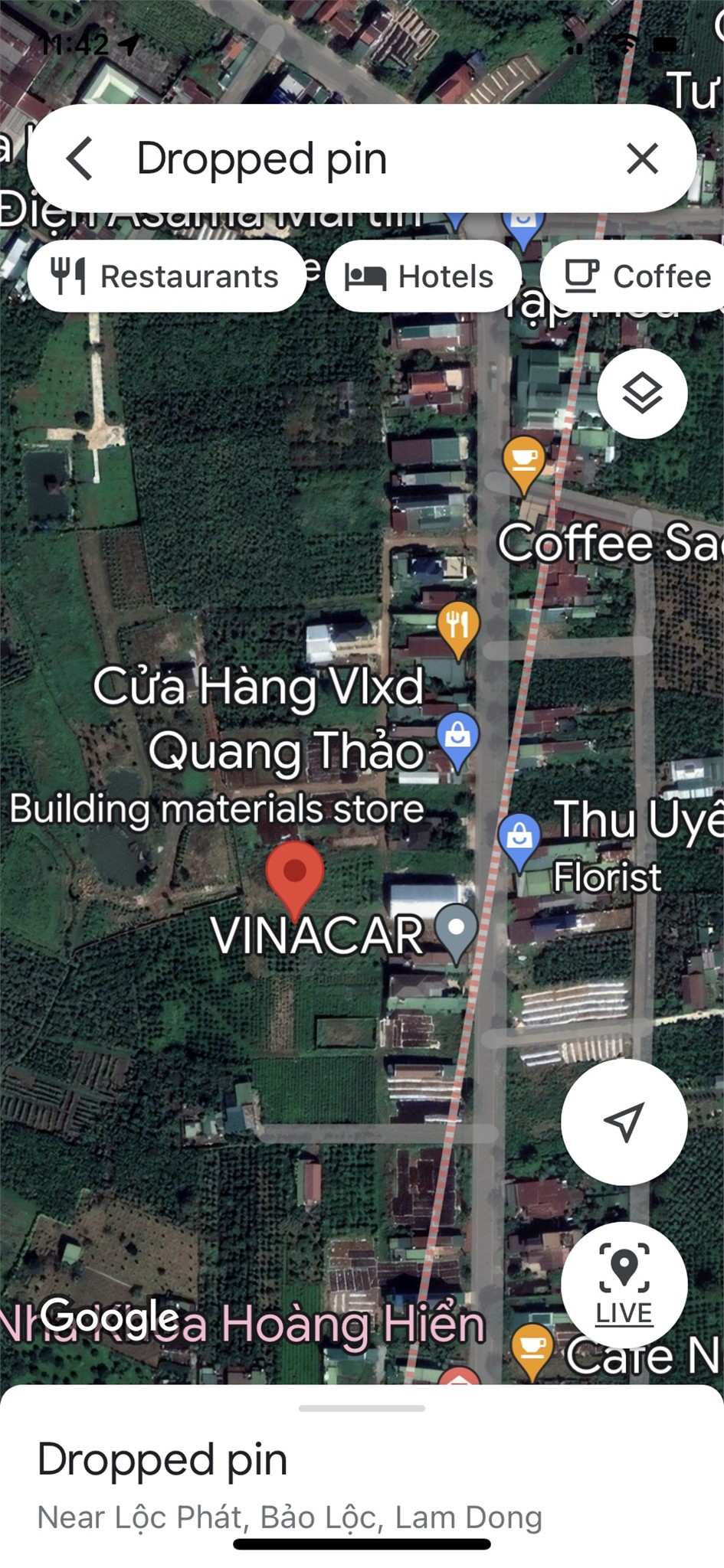
Task: Filter the map by Hotels
Action: click(x=422, y=276)
